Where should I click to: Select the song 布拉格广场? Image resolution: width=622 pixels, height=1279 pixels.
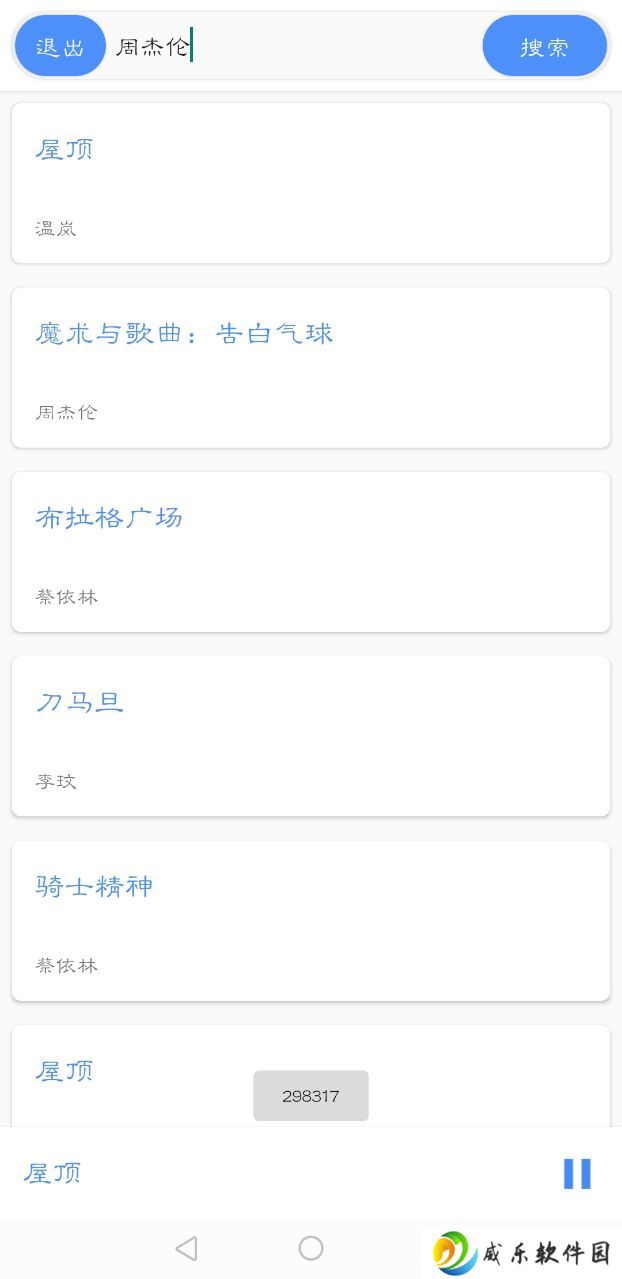click(311, 552)
